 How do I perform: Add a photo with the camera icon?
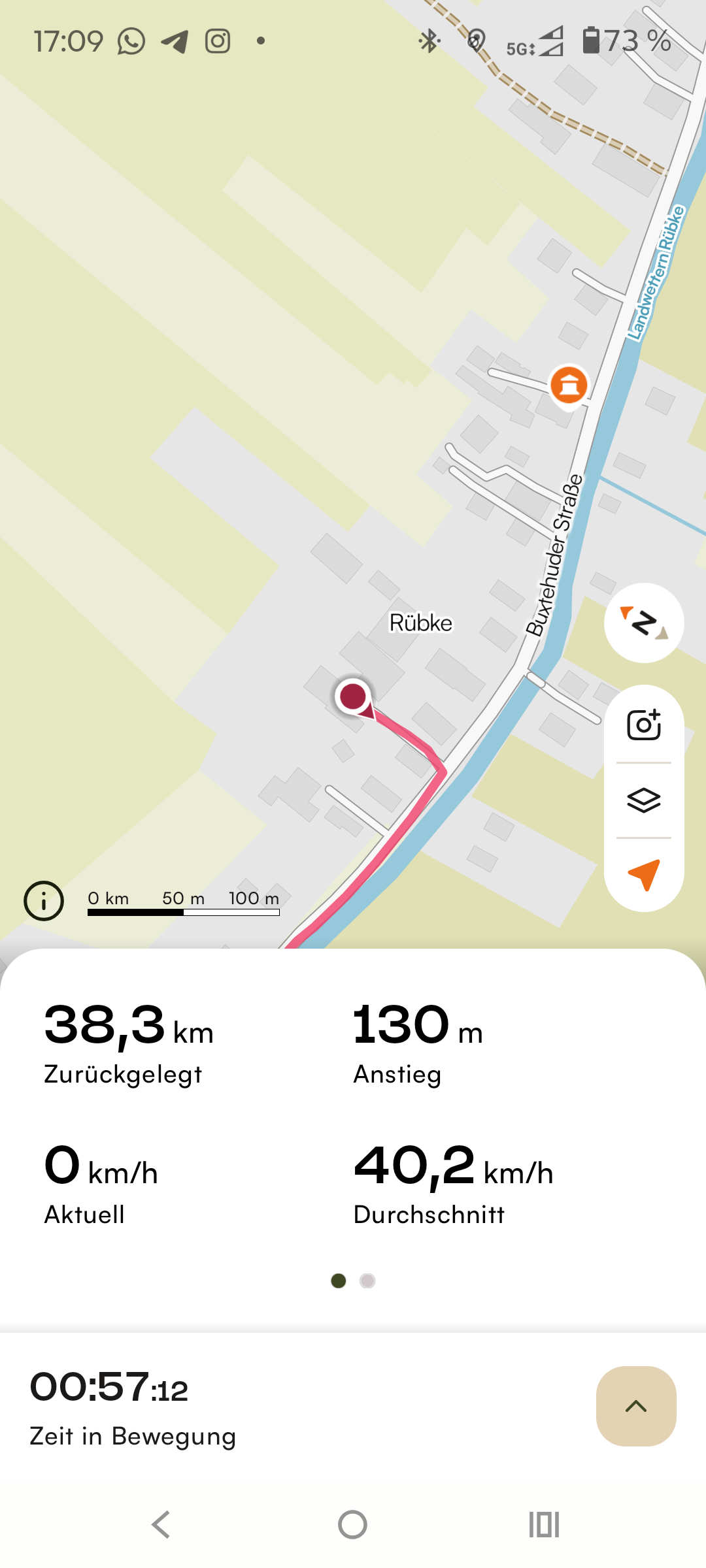[x=644, y=725]
